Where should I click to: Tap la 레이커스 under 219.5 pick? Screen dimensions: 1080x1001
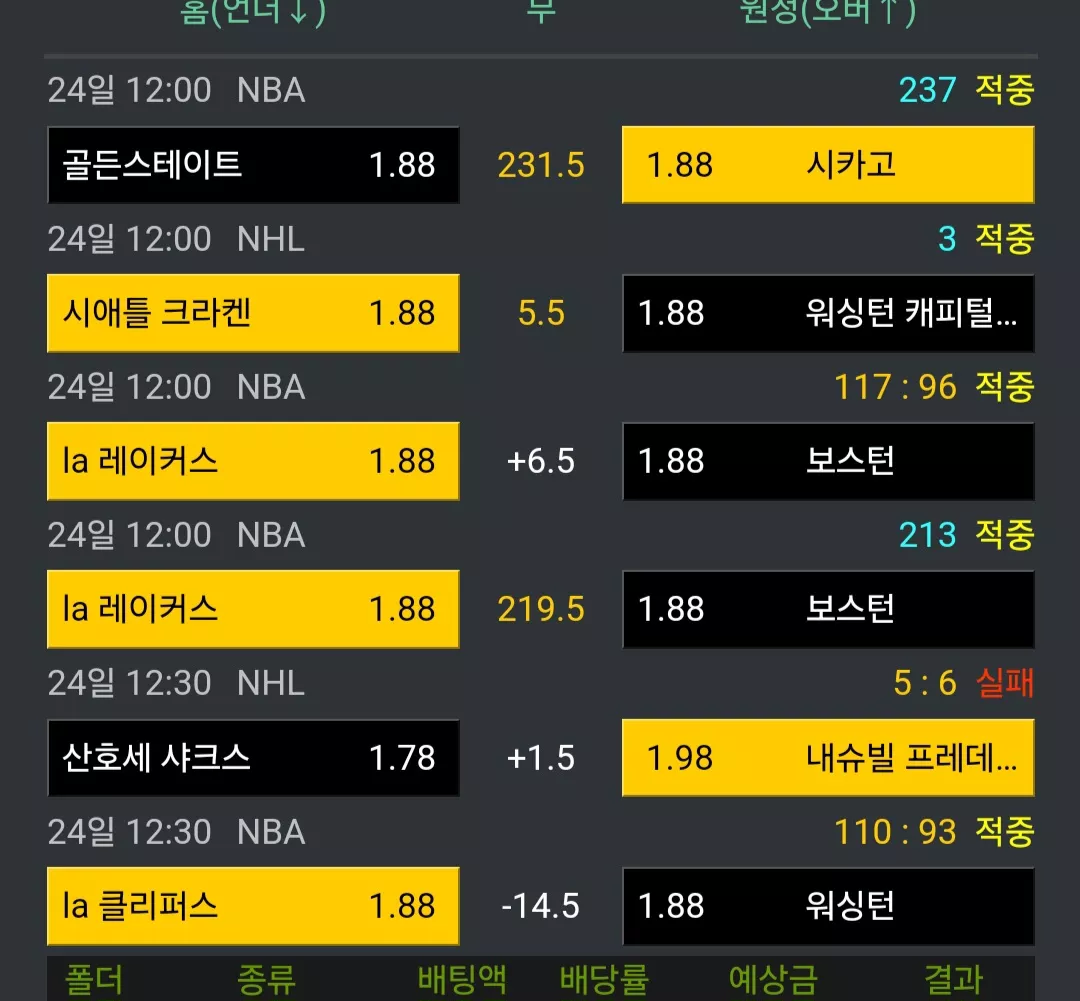point(253,609)
